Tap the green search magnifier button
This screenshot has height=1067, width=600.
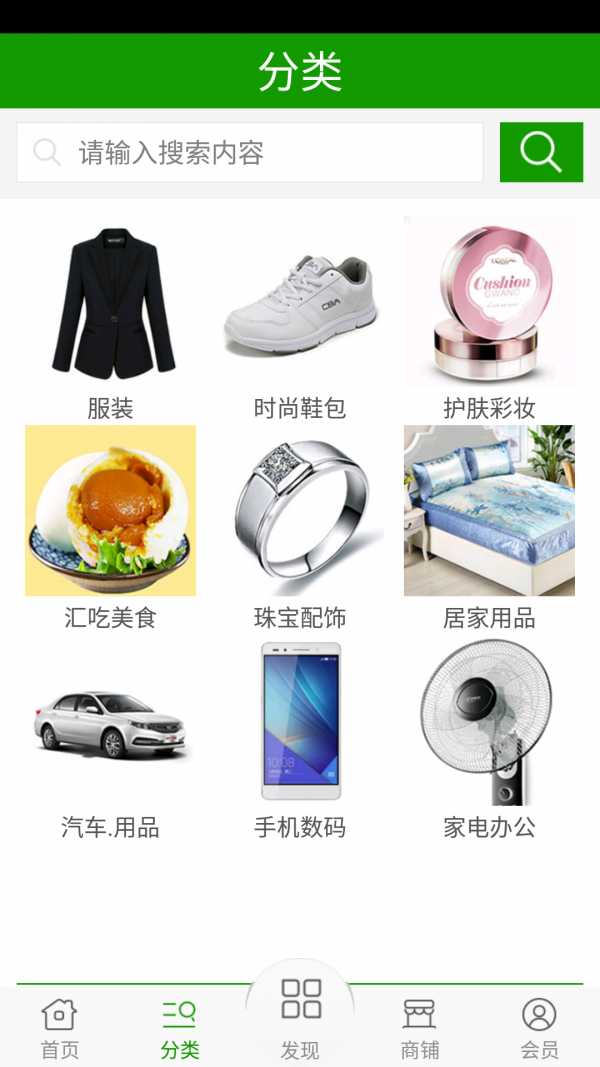point(541,152)
